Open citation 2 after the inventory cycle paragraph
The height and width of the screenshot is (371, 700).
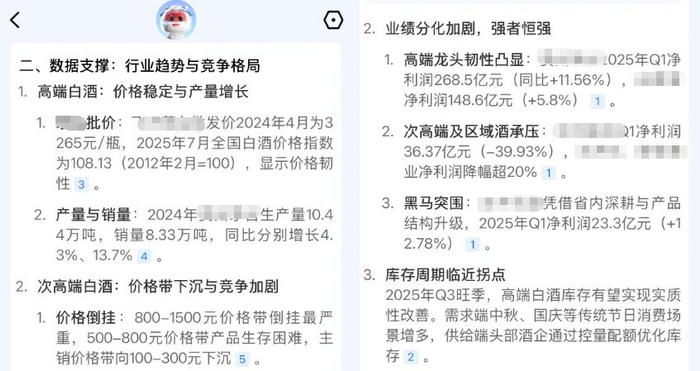[410, 357]
